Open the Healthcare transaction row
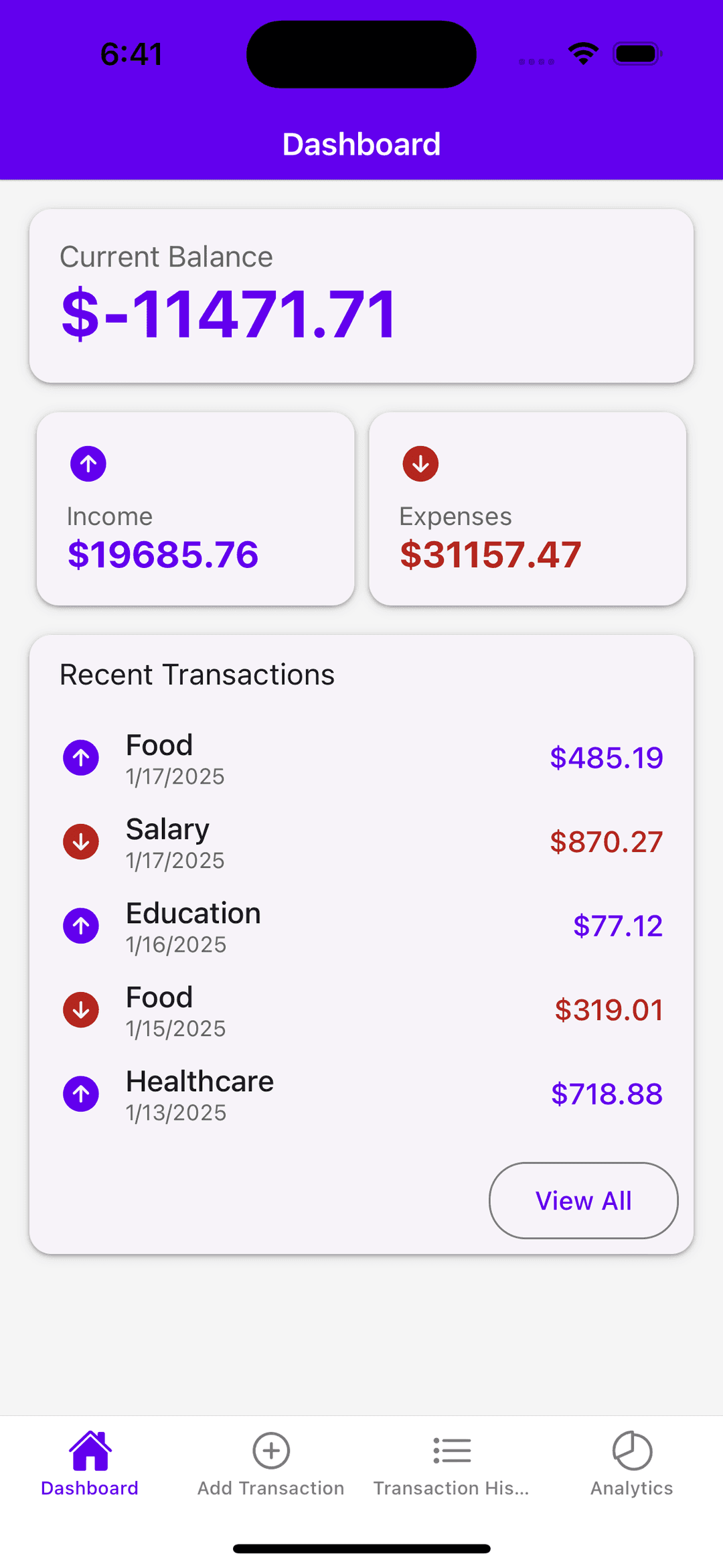 click(x=361, y=1094)
